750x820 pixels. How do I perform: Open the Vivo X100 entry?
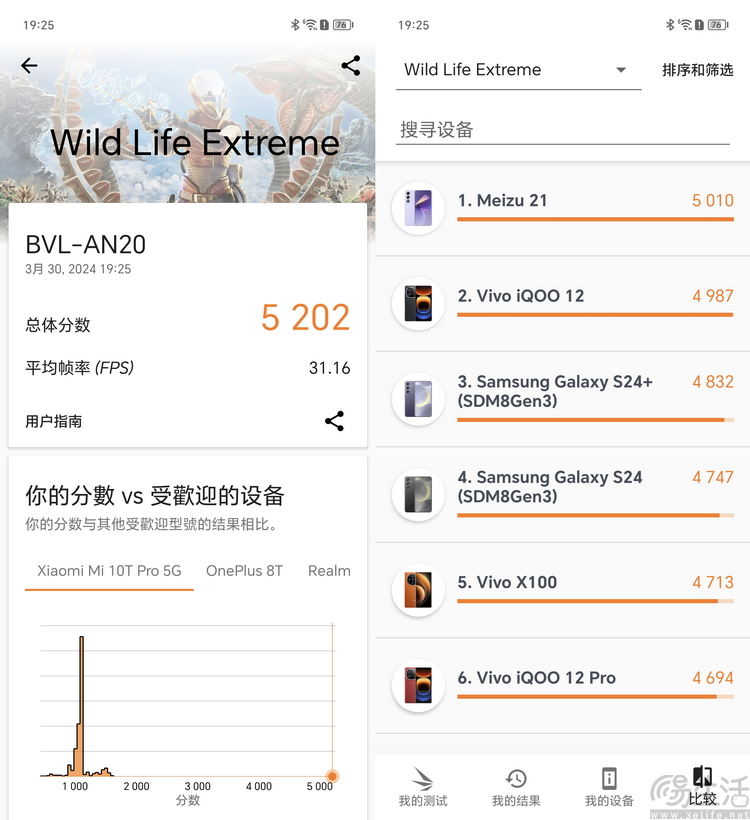click(562, 590)
